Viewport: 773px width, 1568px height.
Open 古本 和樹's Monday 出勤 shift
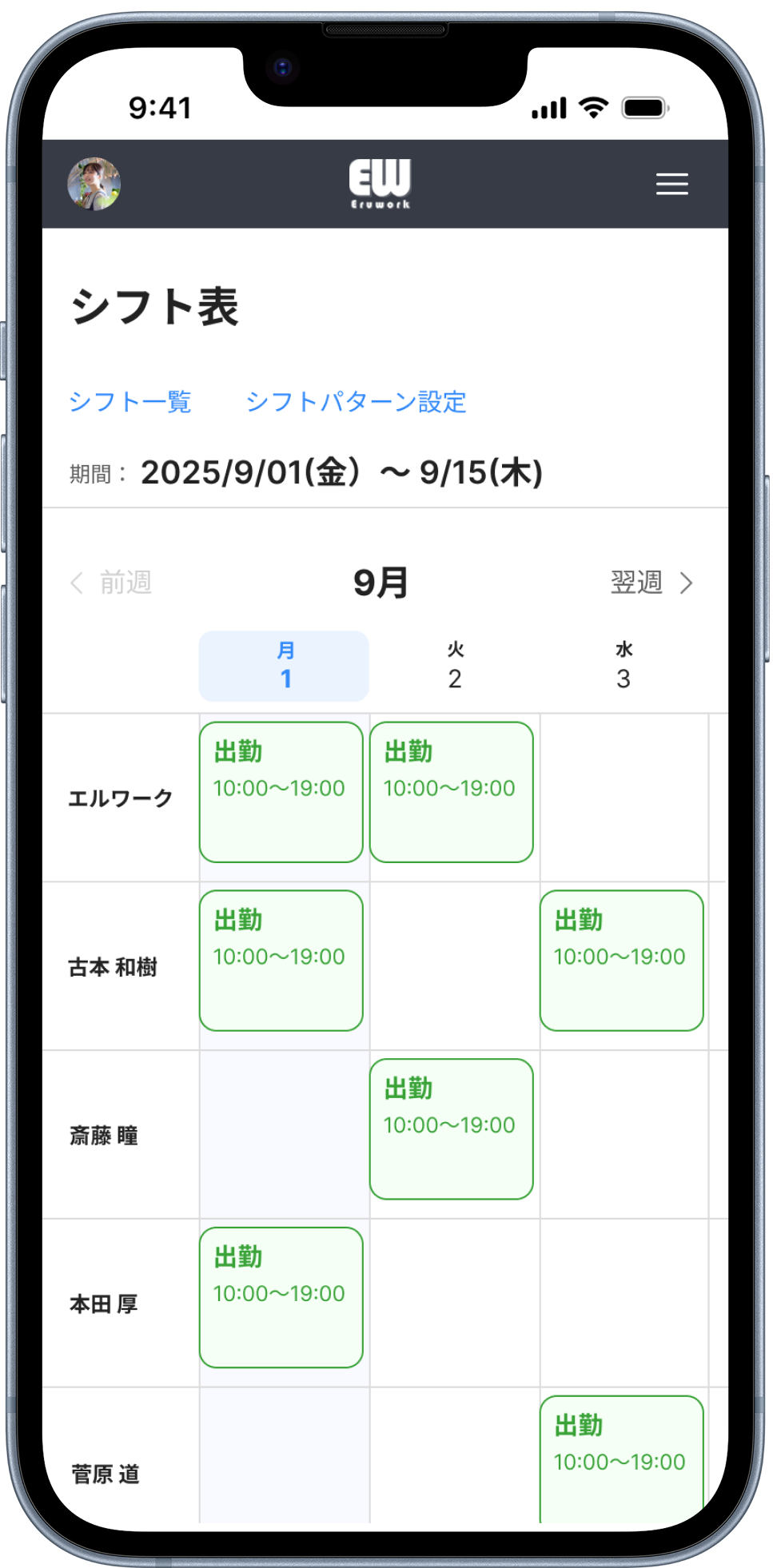point(281,961)
